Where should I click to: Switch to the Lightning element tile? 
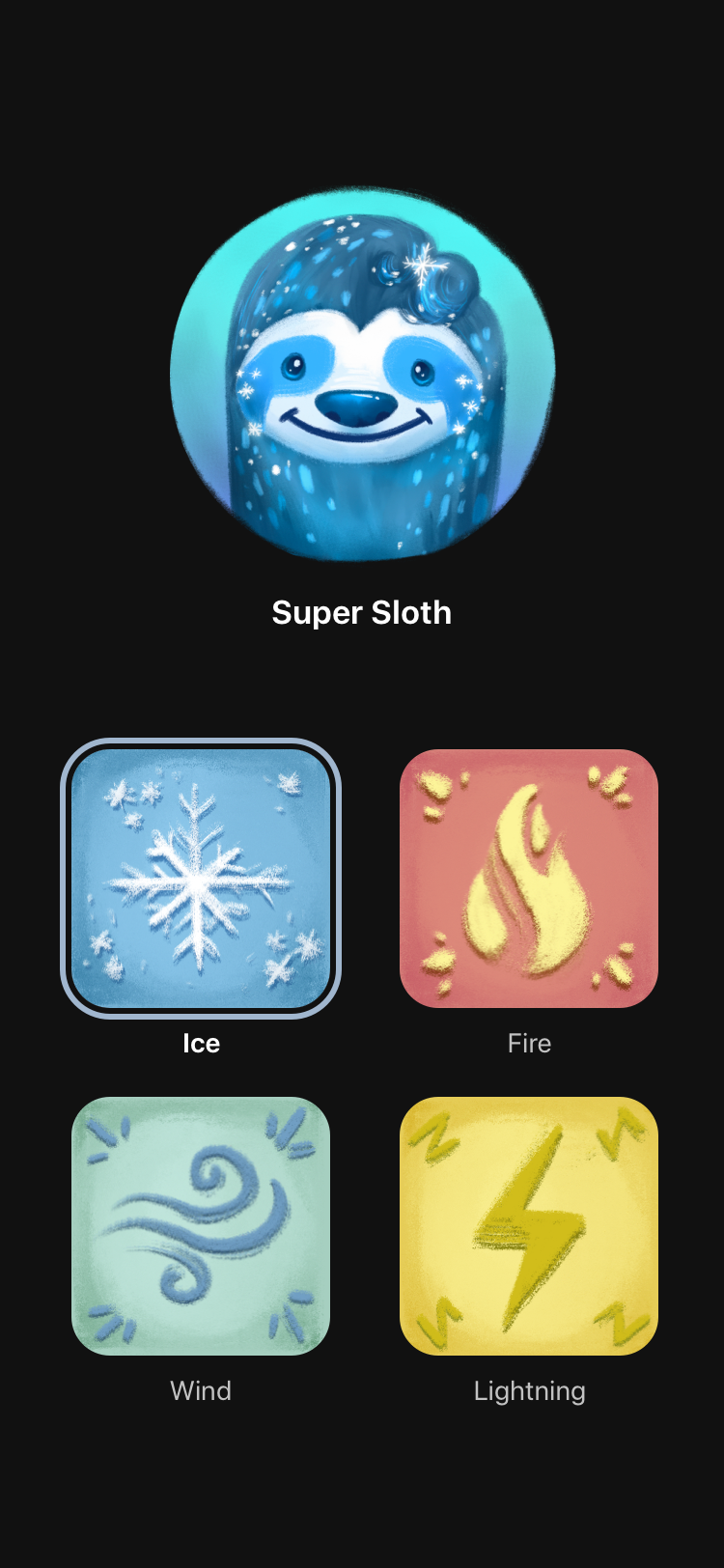pos(529,1226)
